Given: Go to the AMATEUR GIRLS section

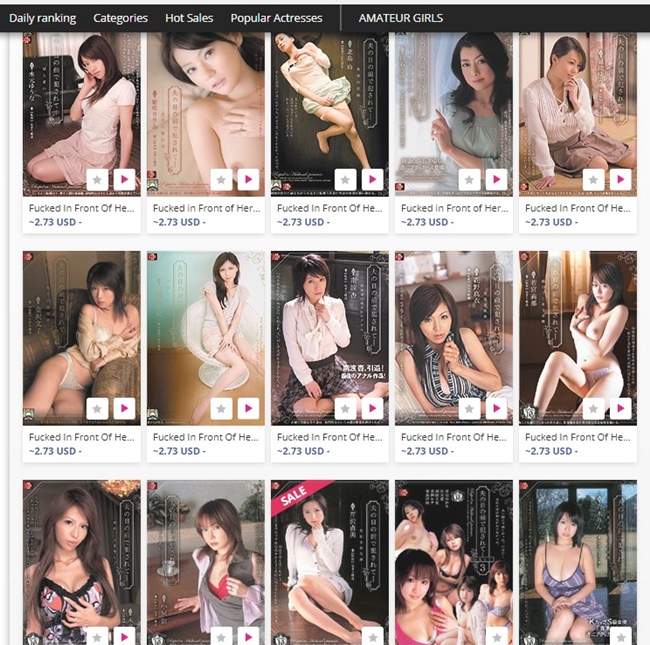Looking at the screenshot, I should [x=400, y=18].
